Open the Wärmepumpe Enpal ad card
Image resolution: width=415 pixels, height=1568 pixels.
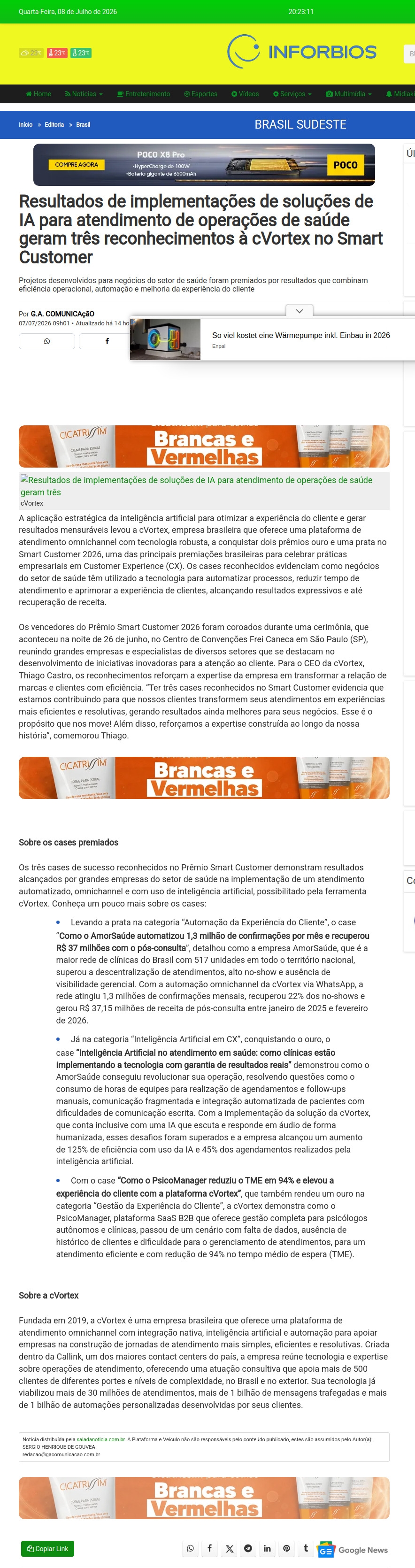tap(273, 339)
